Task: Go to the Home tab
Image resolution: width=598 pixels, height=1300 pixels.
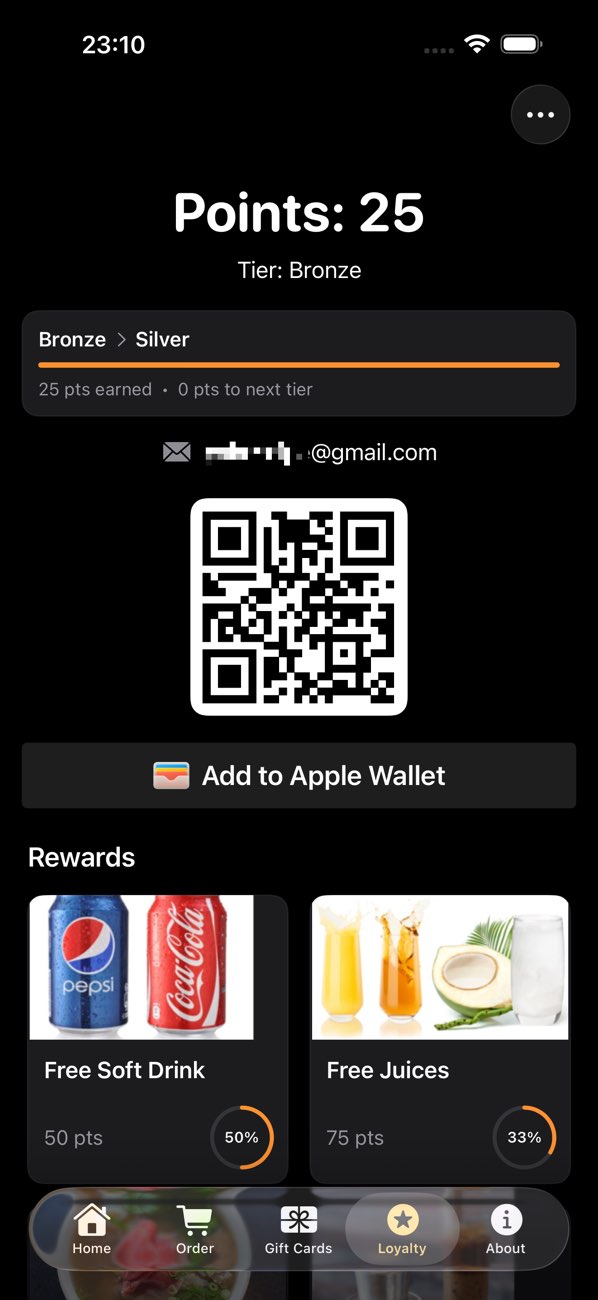Action: coord(92,1230)
